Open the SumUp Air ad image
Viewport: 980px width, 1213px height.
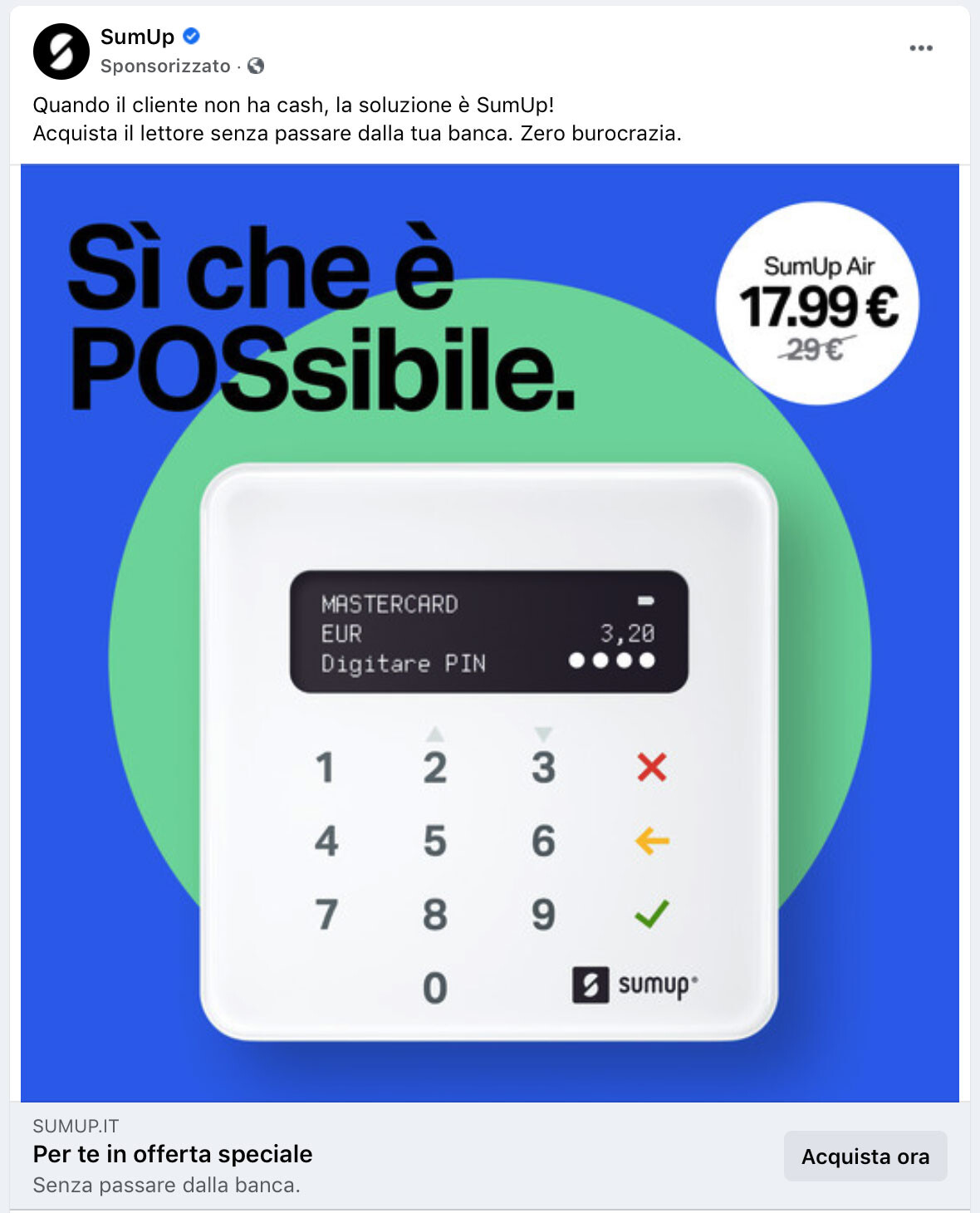(x=490, y=633)
